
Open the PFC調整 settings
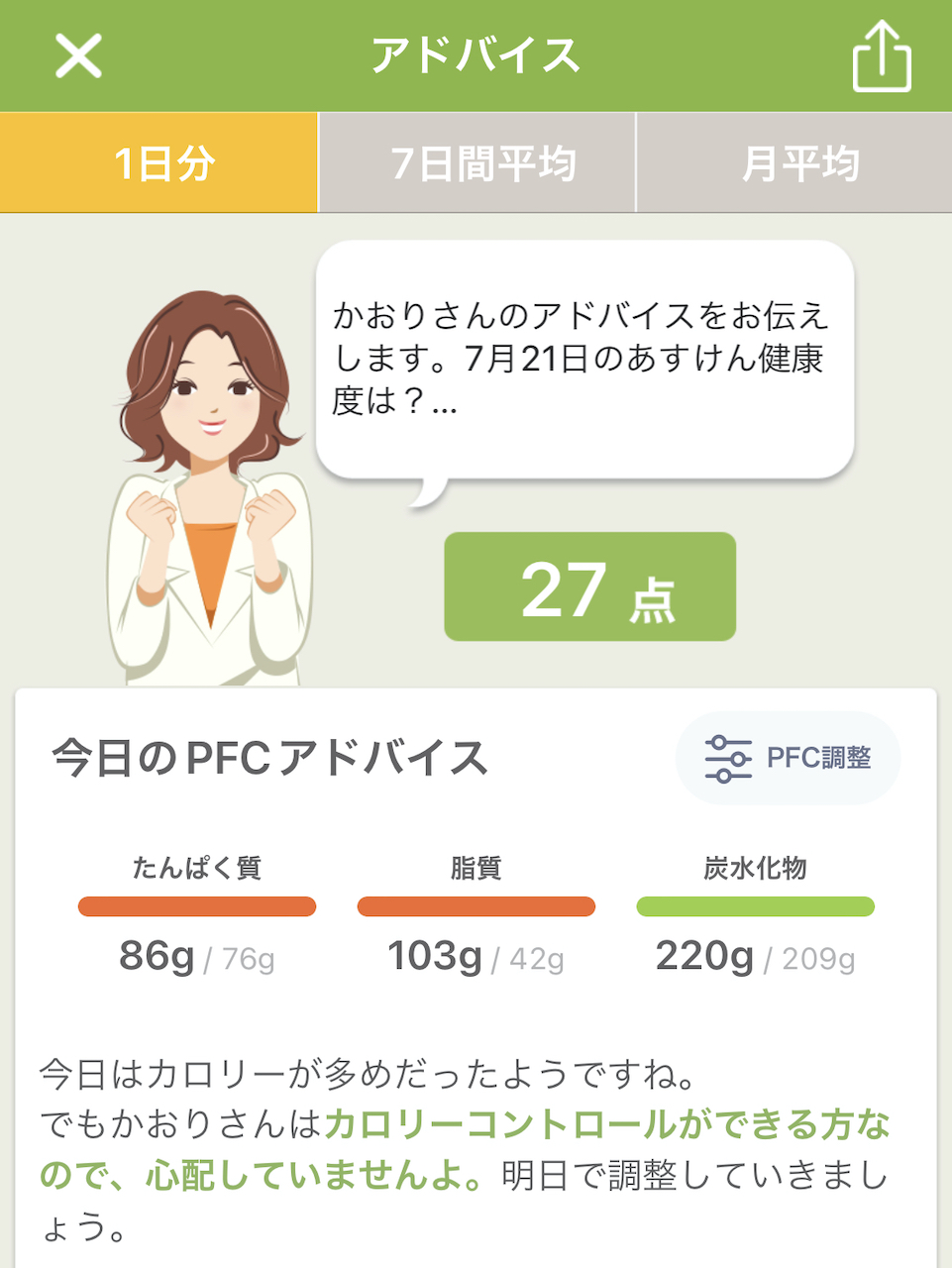pyautogui.click(x=788, y=758)
